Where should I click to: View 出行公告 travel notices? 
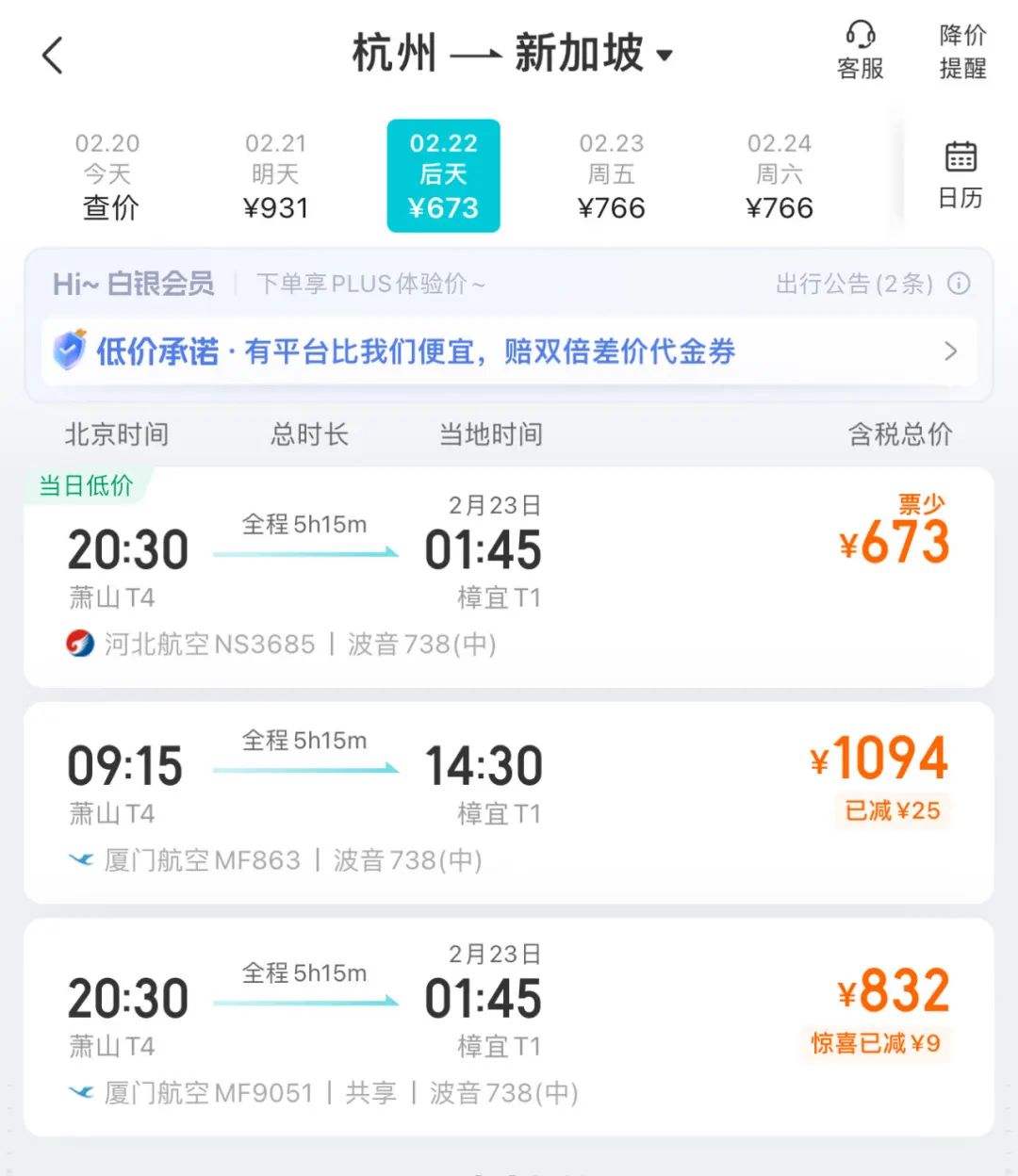click(870, 284)
